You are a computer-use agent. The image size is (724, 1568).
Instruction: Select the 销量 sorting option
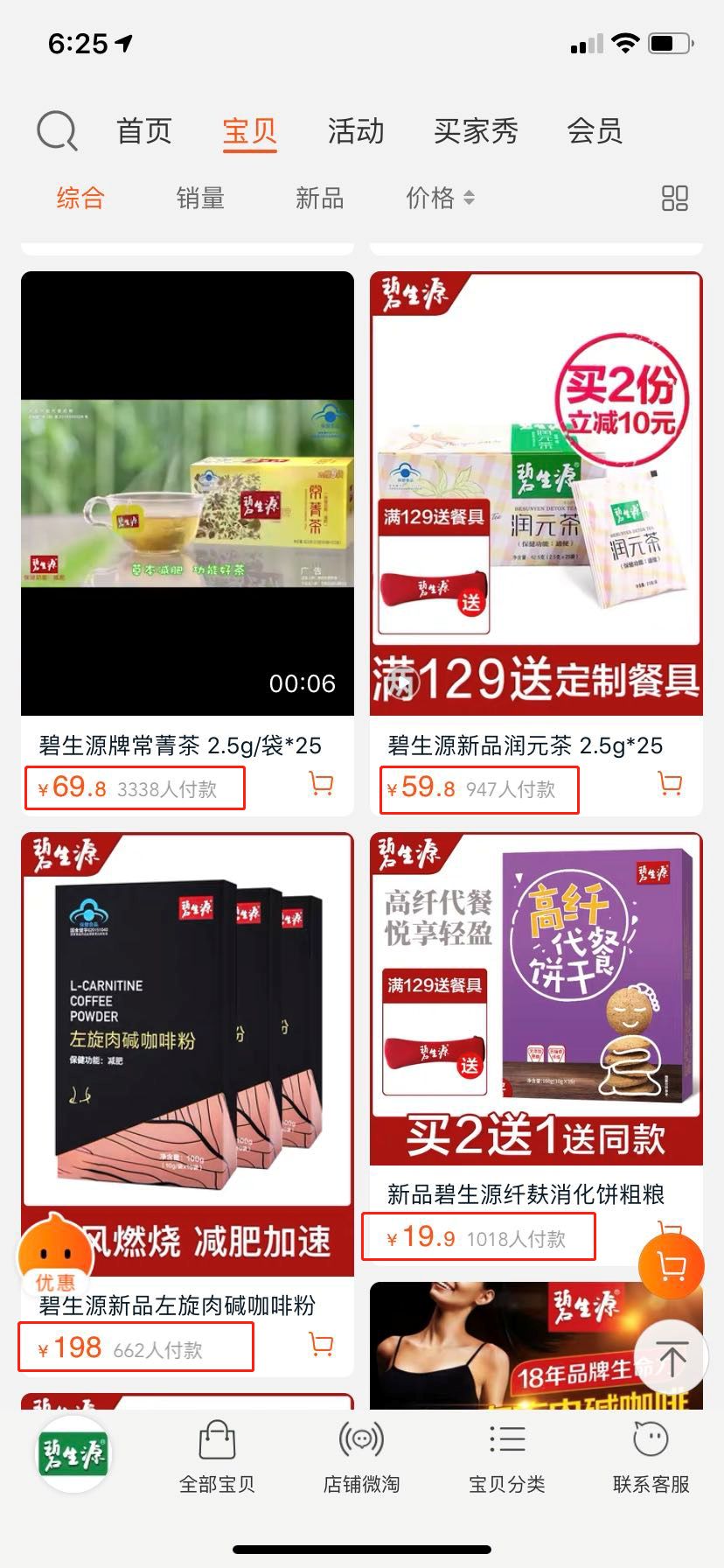click(x=199, y=199)
